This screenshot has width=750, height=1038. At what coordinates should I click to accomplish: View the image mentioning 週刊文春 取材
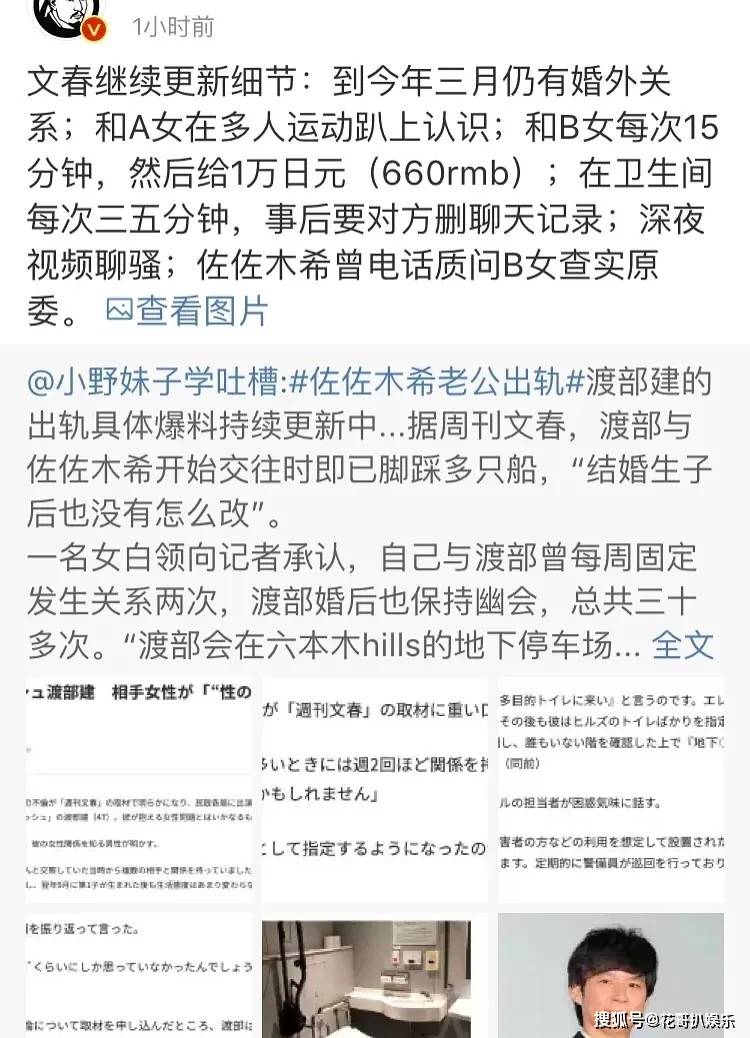374,789
